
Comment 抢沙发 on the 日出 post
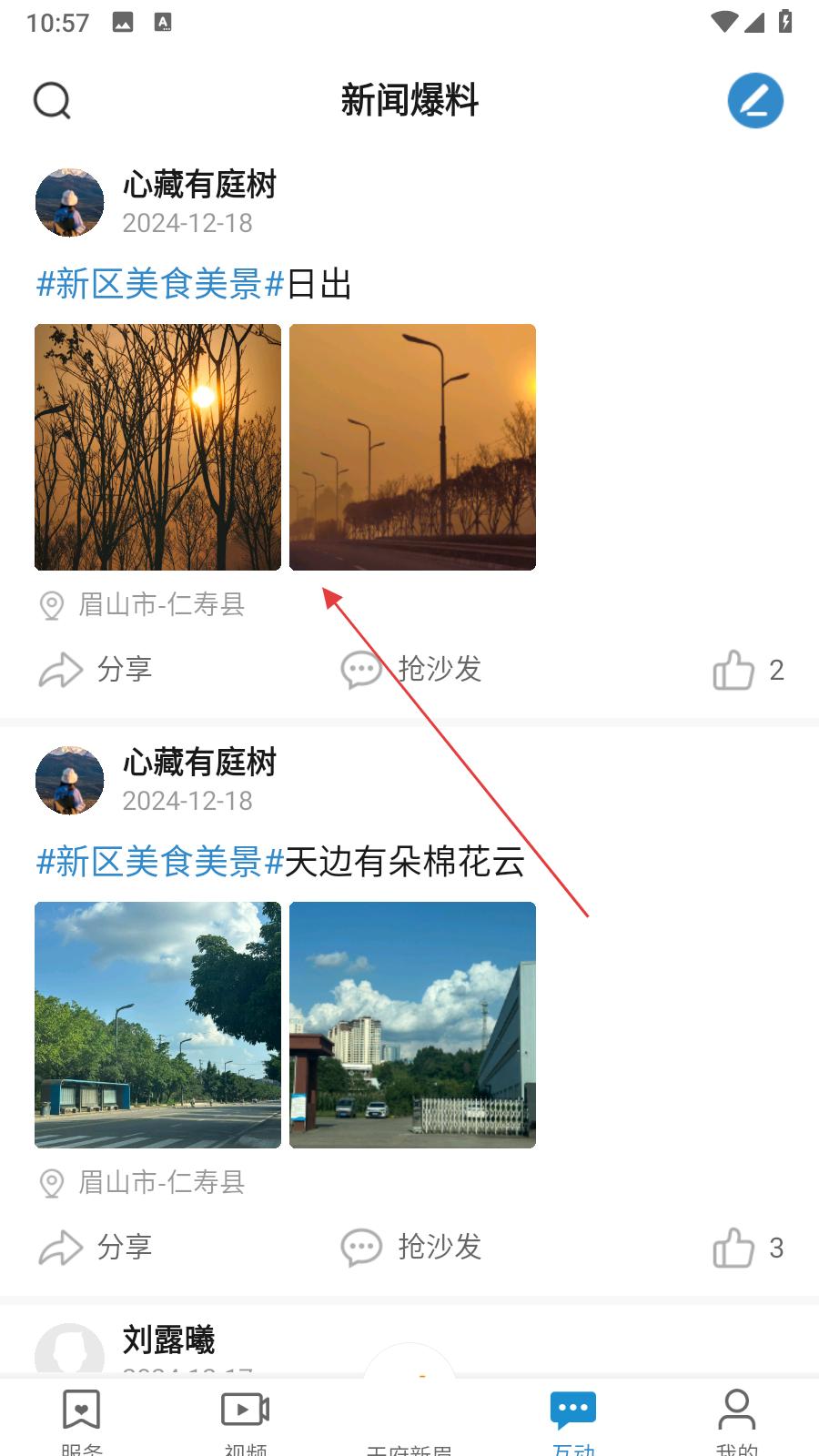[410, 669]
